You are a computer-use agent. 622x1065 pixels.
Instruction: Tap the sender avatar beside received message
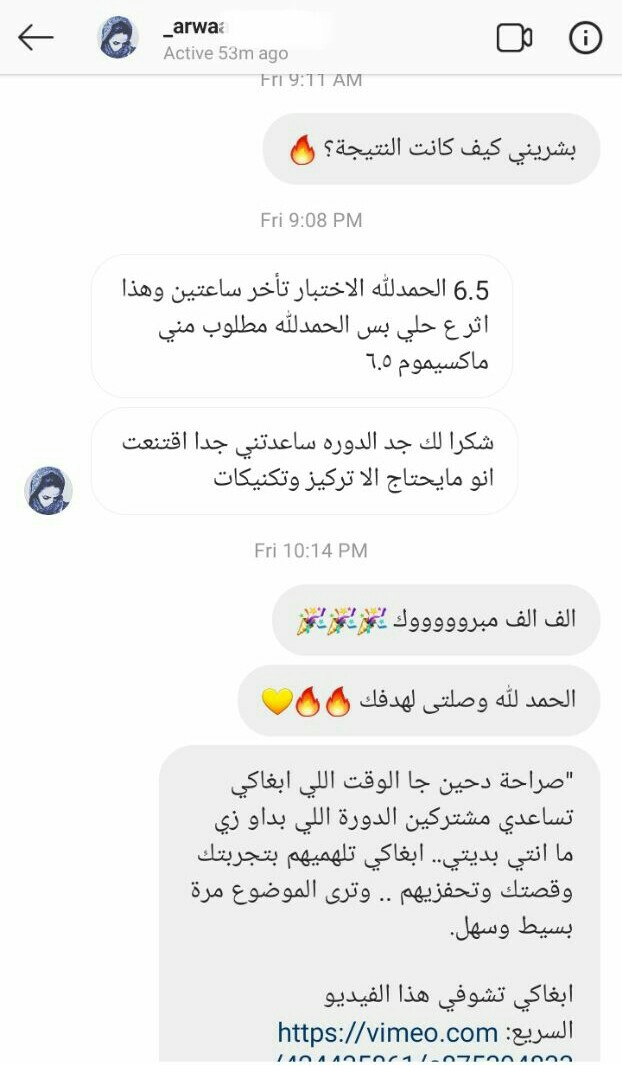[x=48, y=490]
